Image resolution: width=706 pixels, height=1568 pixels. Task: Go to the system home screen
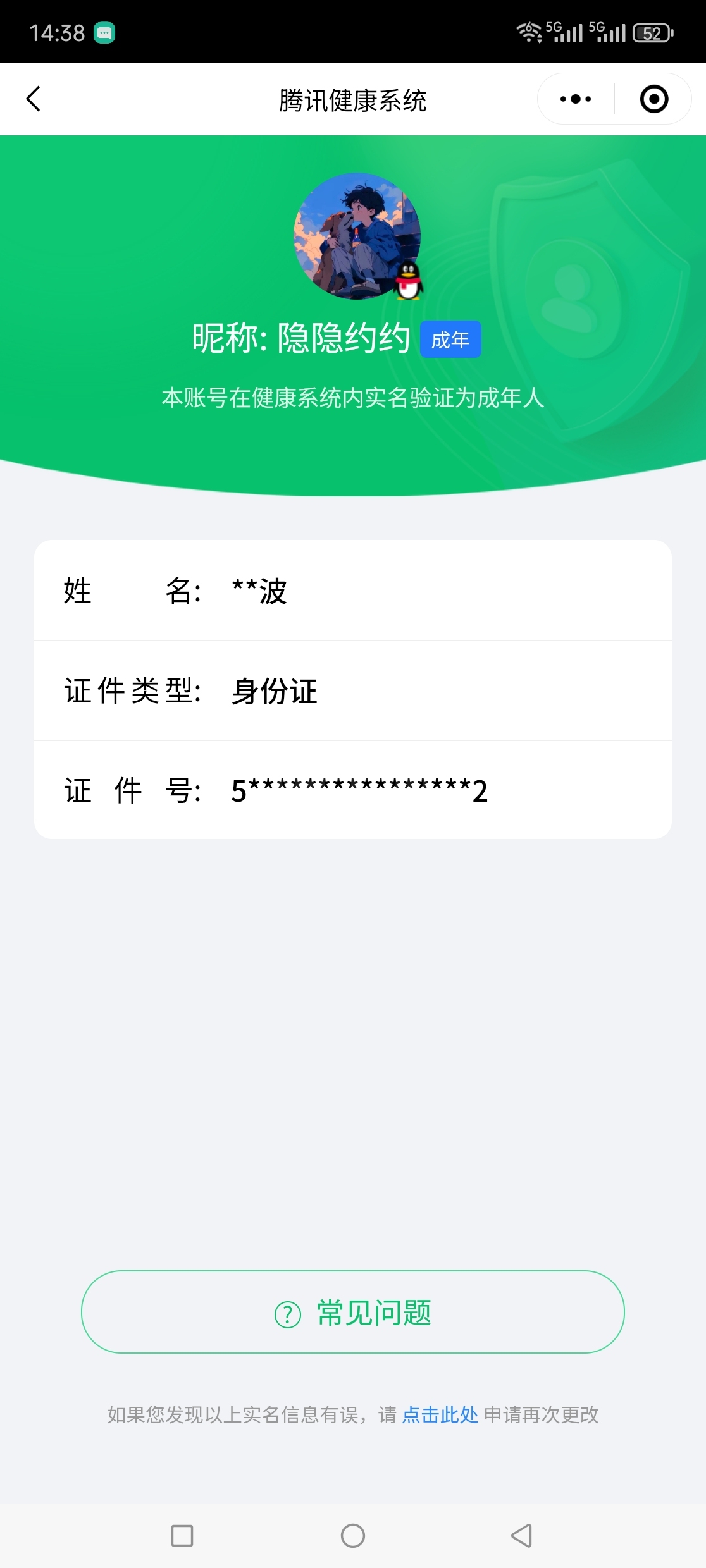click(352, 1535)
